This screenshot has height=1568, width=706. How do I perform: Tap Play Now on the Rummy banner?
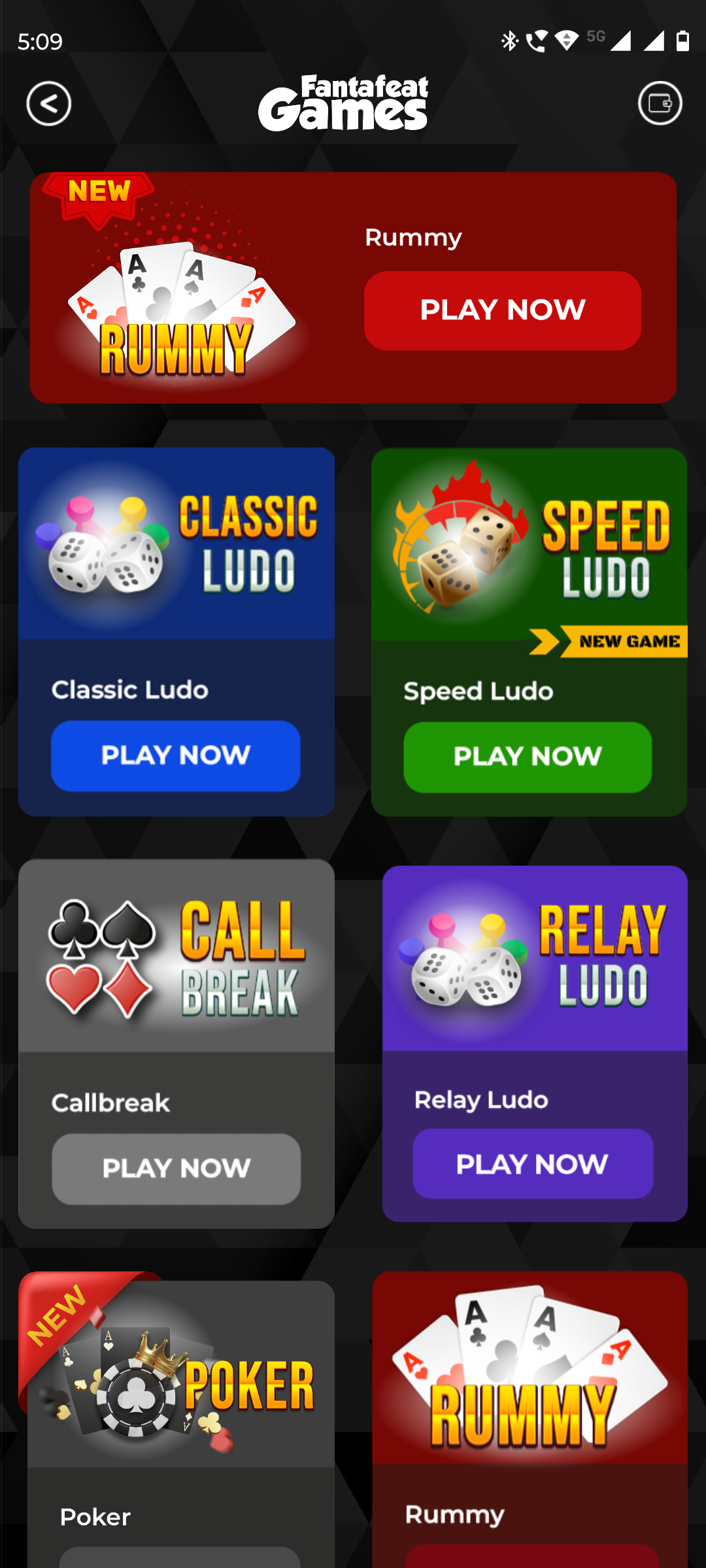click(502, 310)
